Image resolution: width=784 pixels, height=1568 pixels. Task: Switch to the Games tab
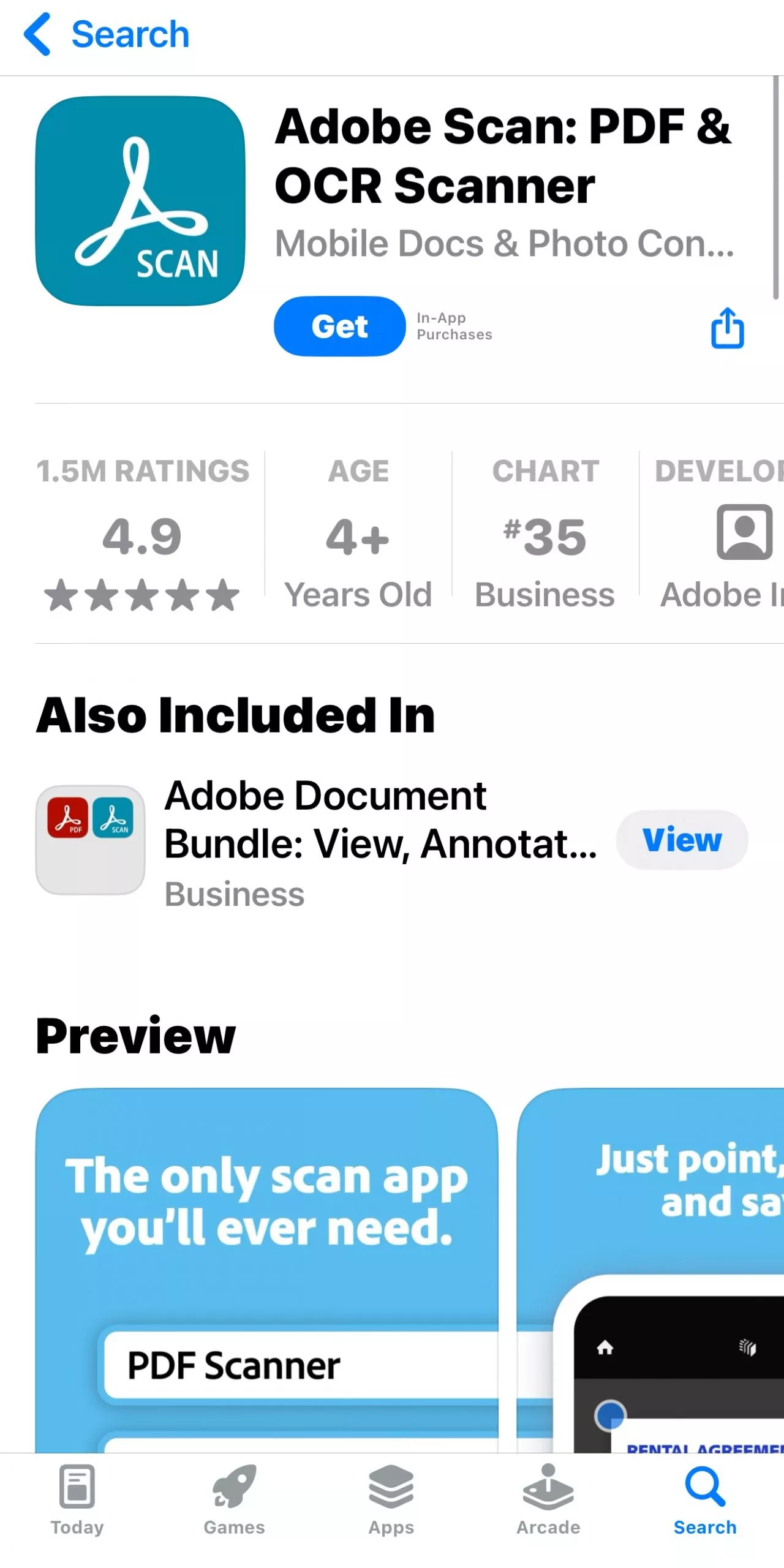pos(234,1499)
